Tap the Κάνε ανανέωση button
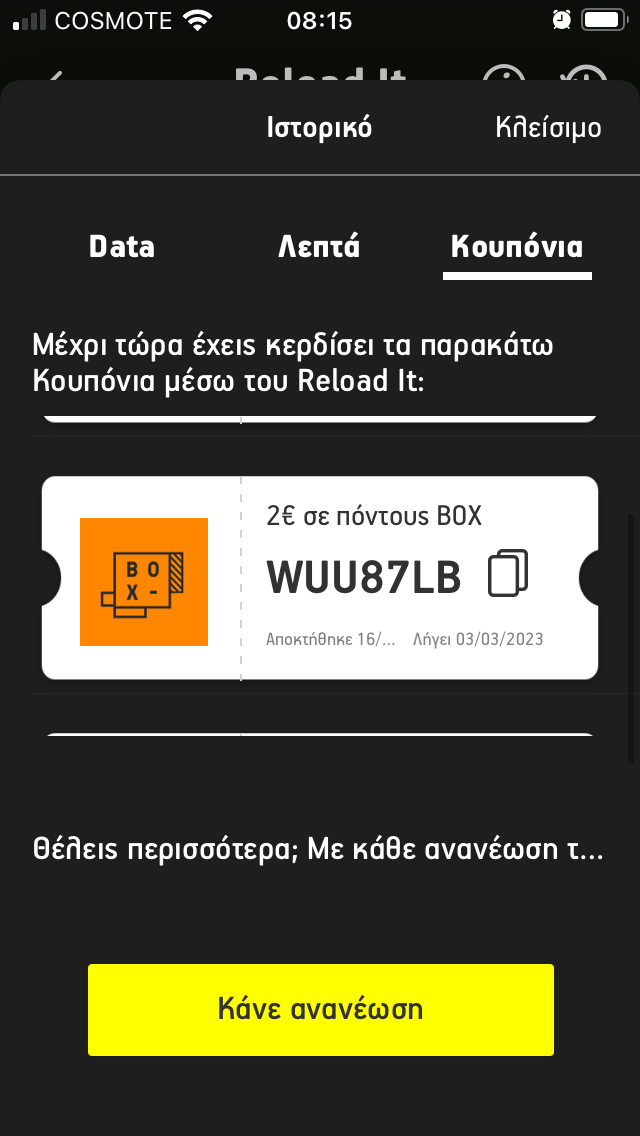 click(x=320, y=1009)
